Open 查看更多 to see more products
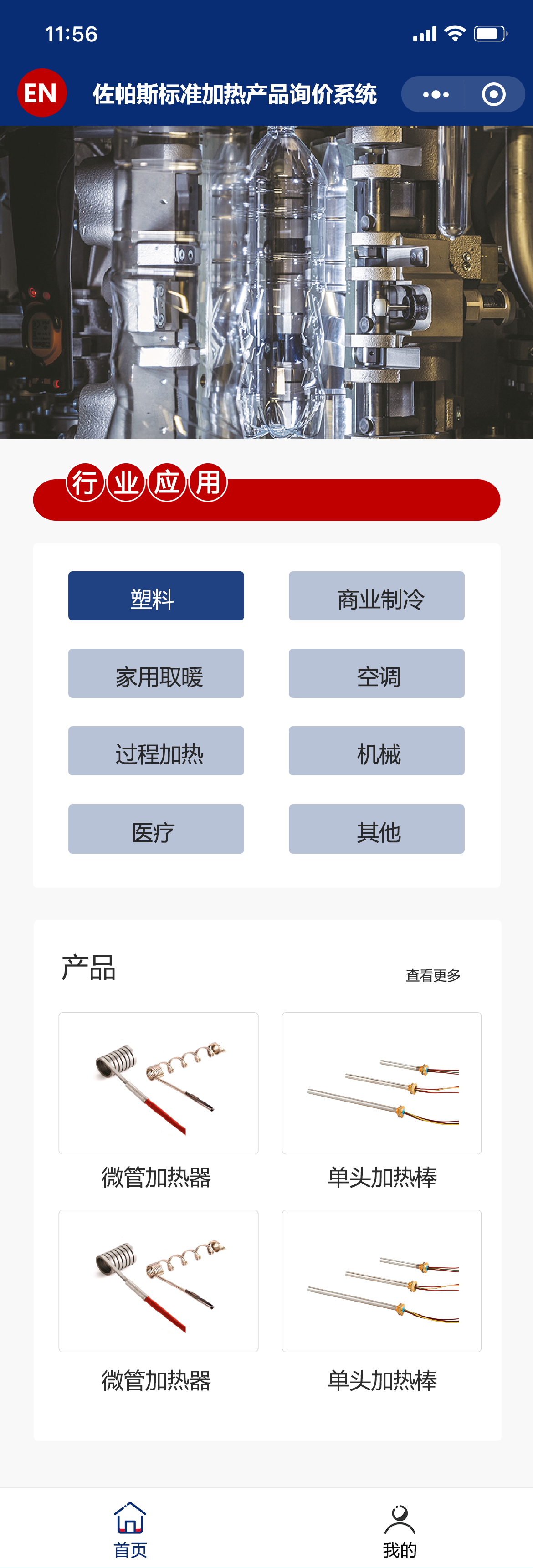 click(433, 976)
